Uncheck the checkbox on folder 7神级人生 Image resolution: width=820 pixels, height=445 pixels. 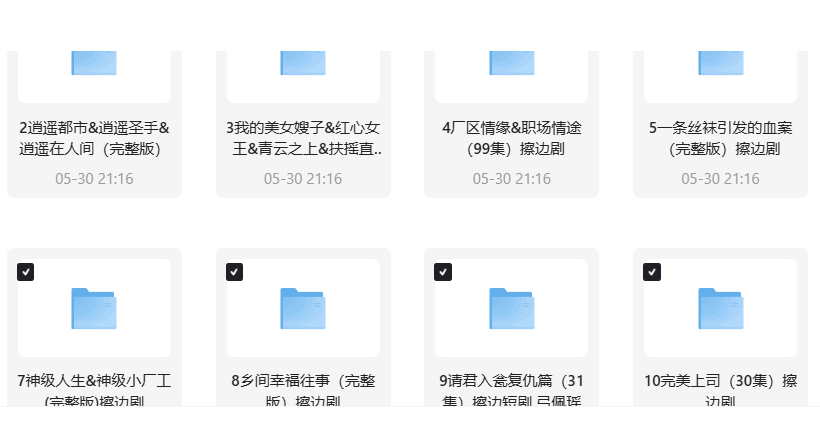[26, 272]
